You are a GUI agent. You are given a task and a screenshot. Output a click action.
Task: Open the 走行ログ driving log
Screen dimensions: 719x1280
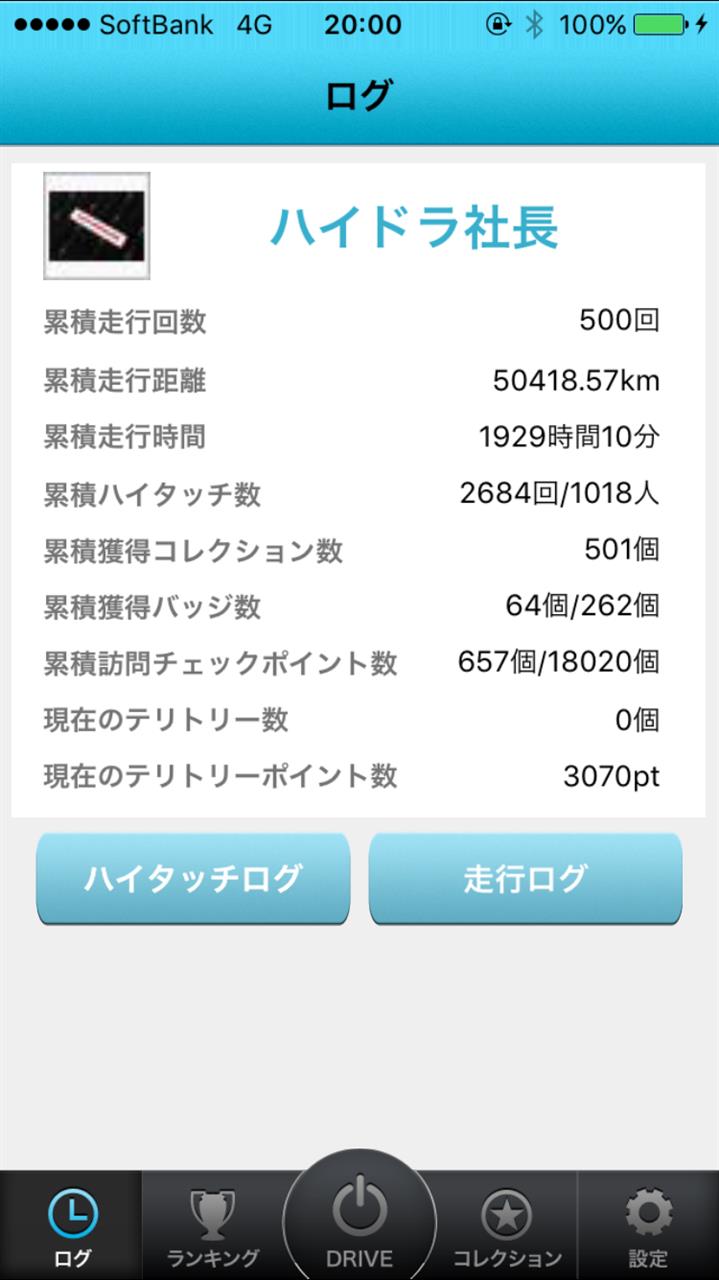pyautogui.click(x=525, y=879)
